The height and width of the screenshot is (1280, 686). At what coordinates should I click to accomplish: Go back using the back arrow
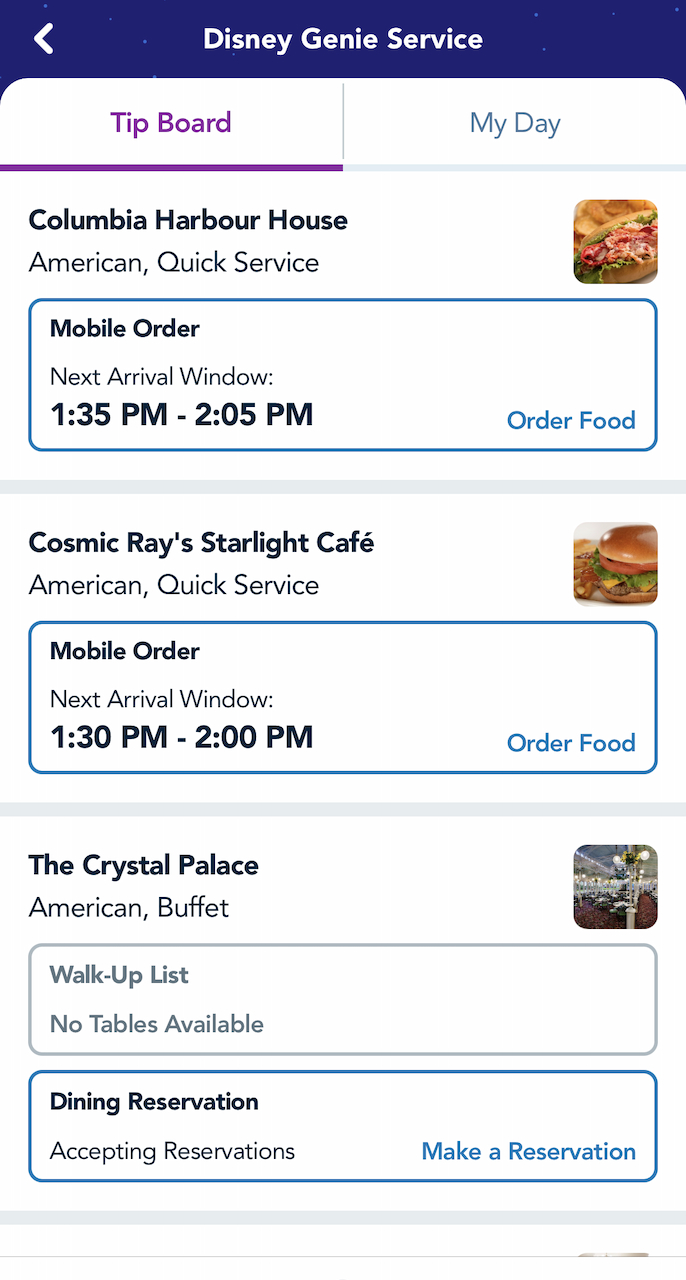click(x=44, y=39)
